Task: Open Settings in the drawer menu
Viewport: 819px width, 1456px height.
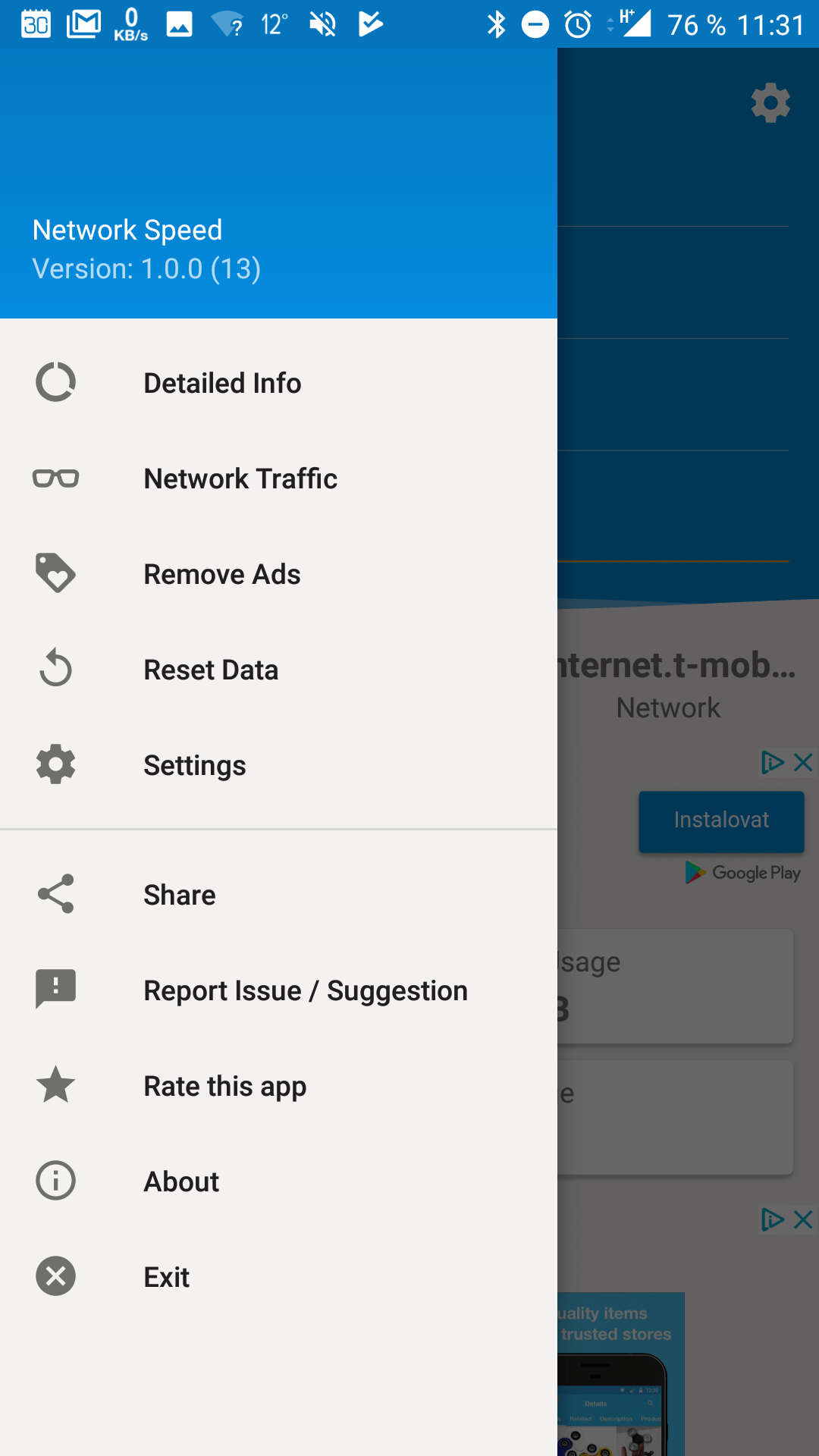Action: coord(278,765)
